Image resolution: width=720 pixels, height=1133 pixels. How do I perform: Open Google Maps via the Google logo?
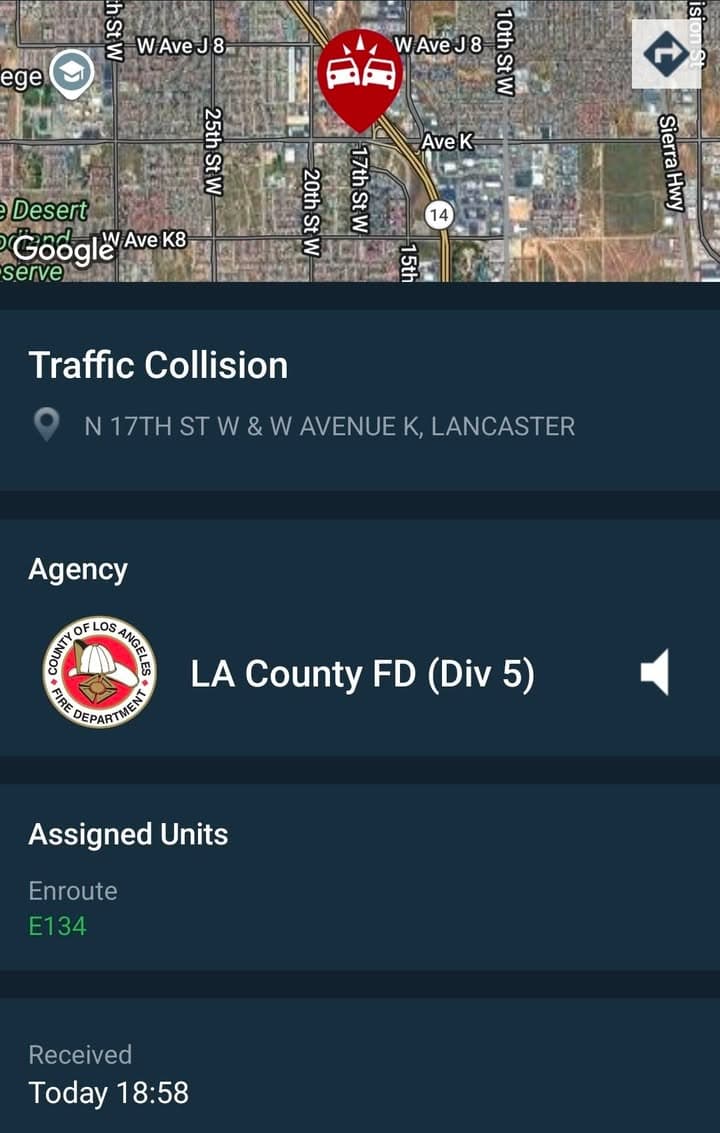62,252
